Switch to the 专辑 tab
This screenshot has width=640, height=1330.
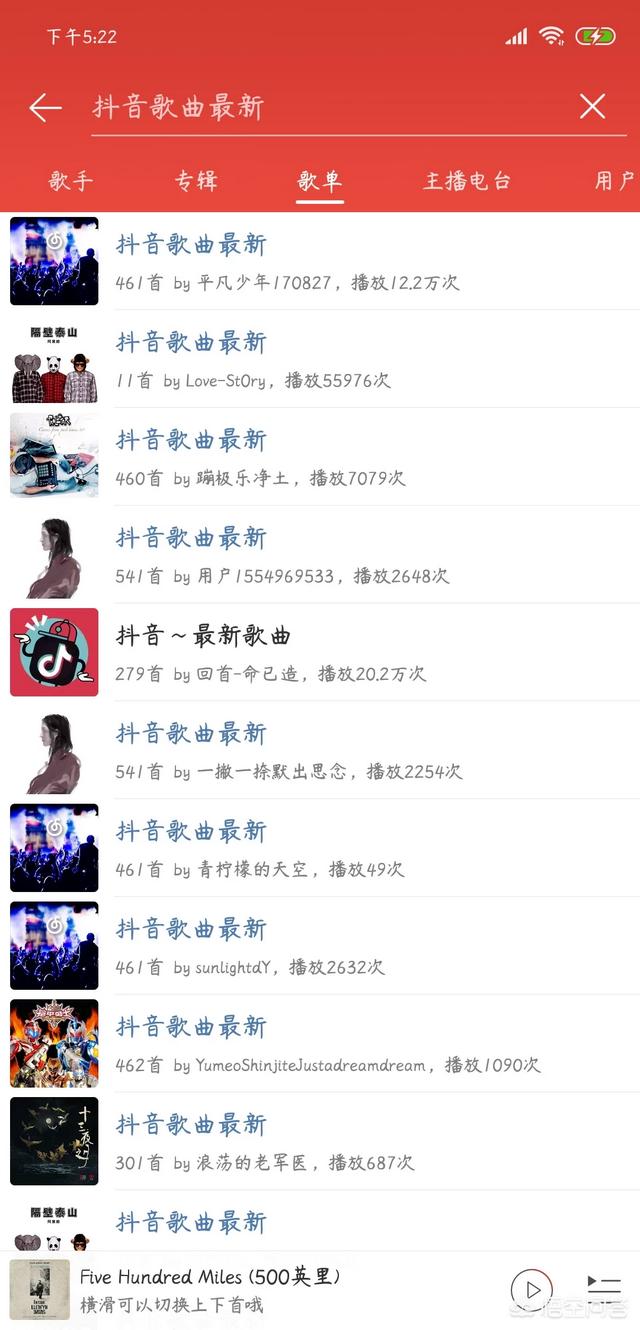pyautogui.click(x=196, y=181)
